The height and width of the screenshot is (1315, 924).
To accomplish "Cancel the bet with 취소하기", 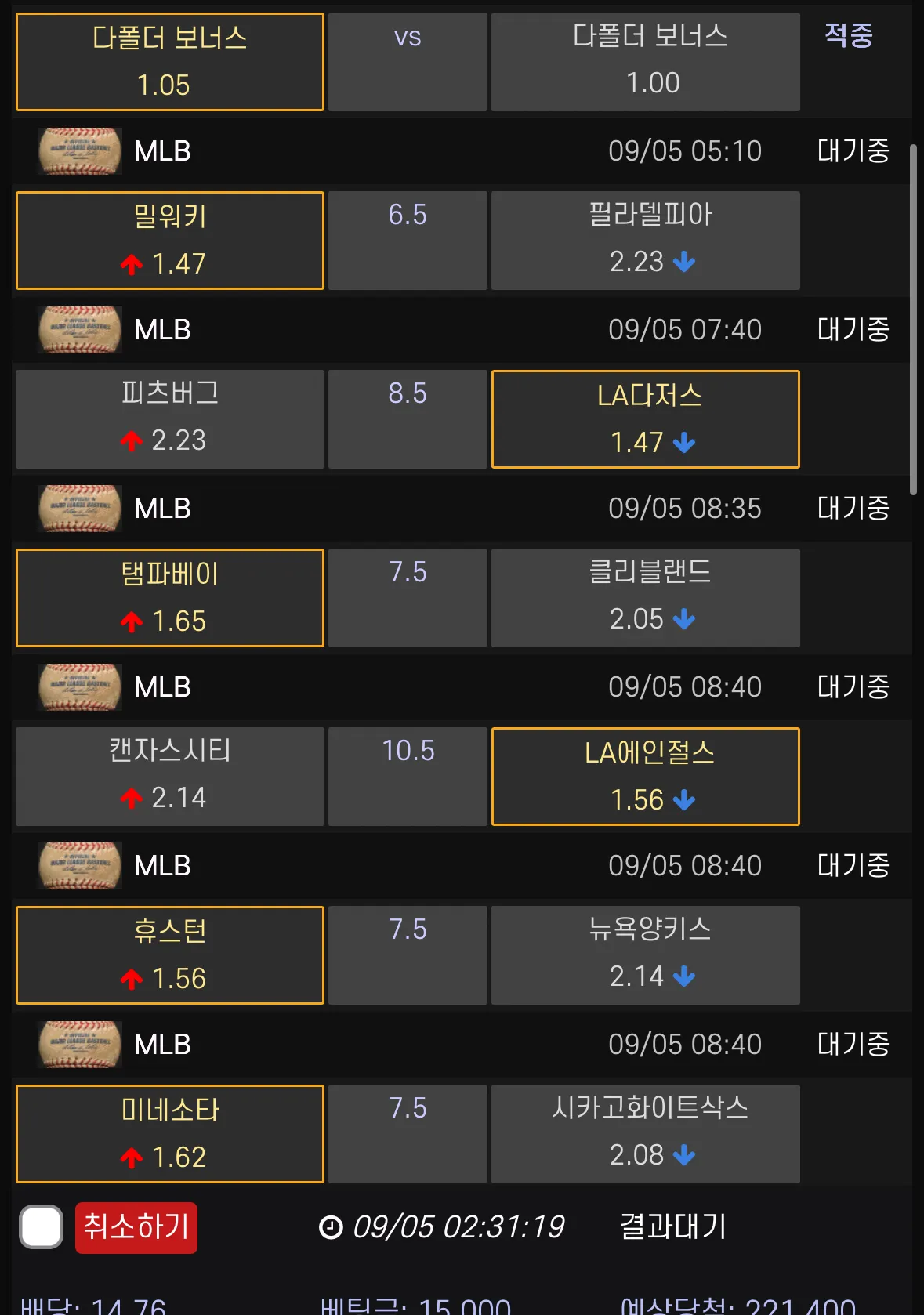I will click(136, 1227).
